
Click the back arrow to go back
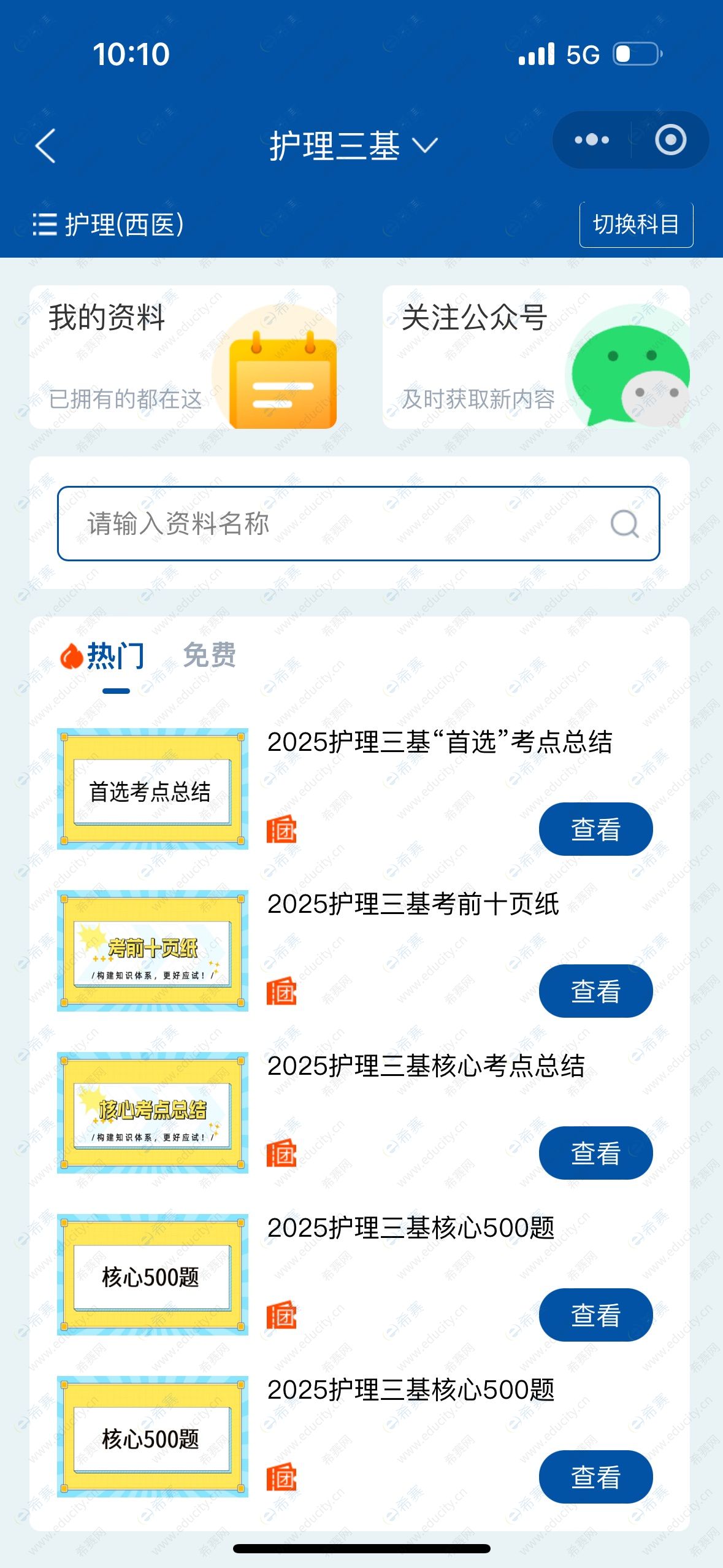point(44,145)
